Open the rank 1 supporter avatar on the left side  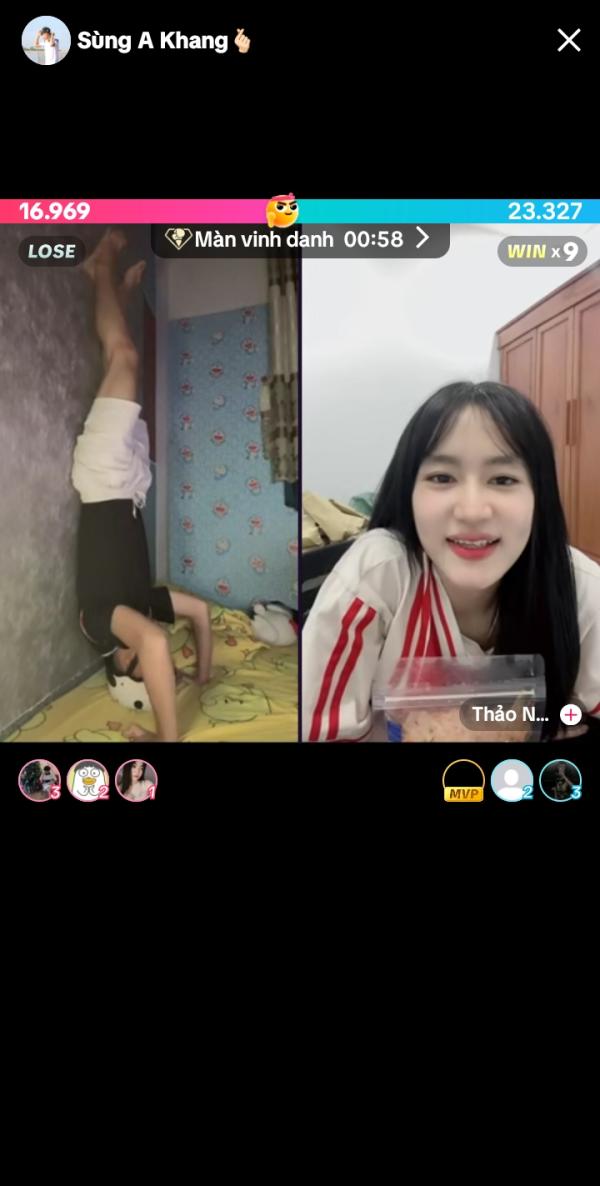pos(136,781)
